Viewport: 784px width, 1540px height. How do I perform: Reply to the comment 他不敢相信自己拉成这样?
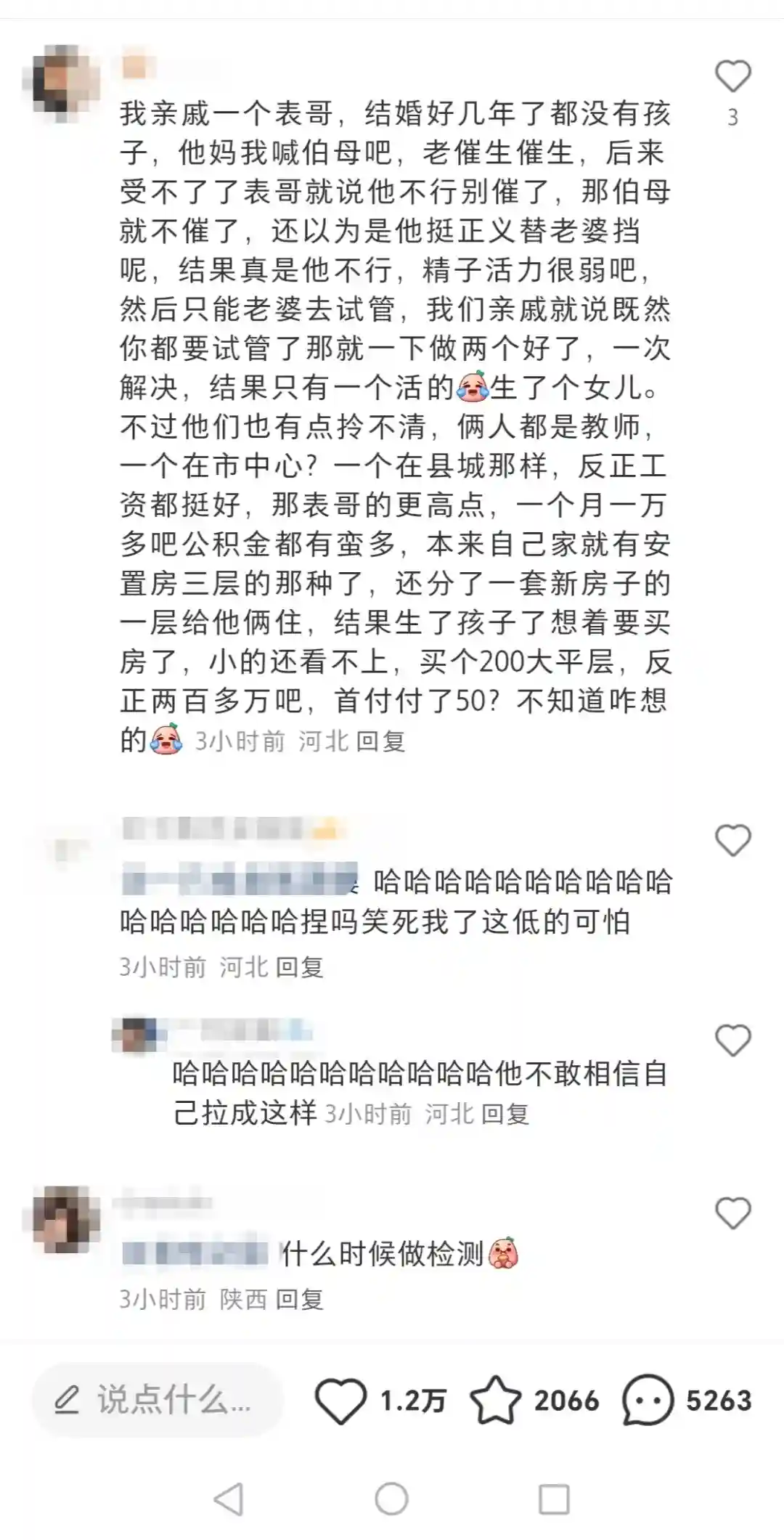505,1114
